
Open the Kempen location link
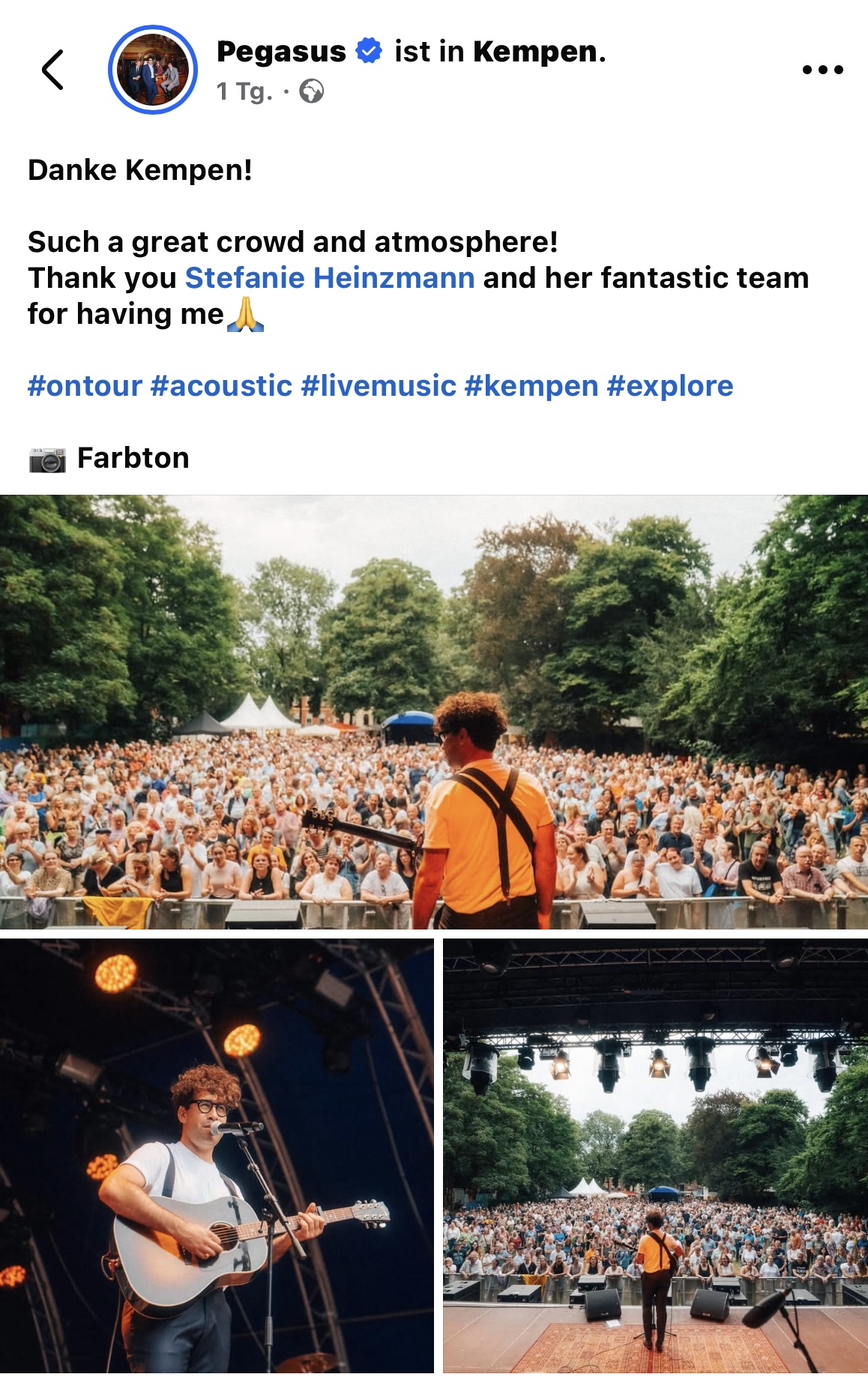[538, 52]
